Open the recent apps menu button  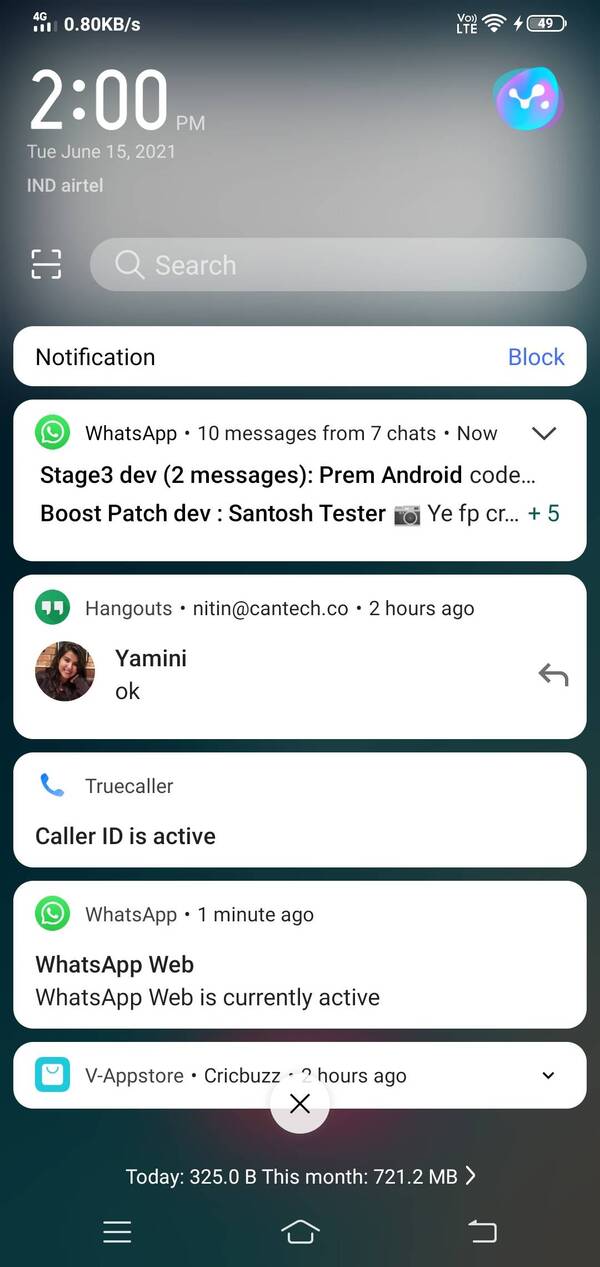(117, 1231)
